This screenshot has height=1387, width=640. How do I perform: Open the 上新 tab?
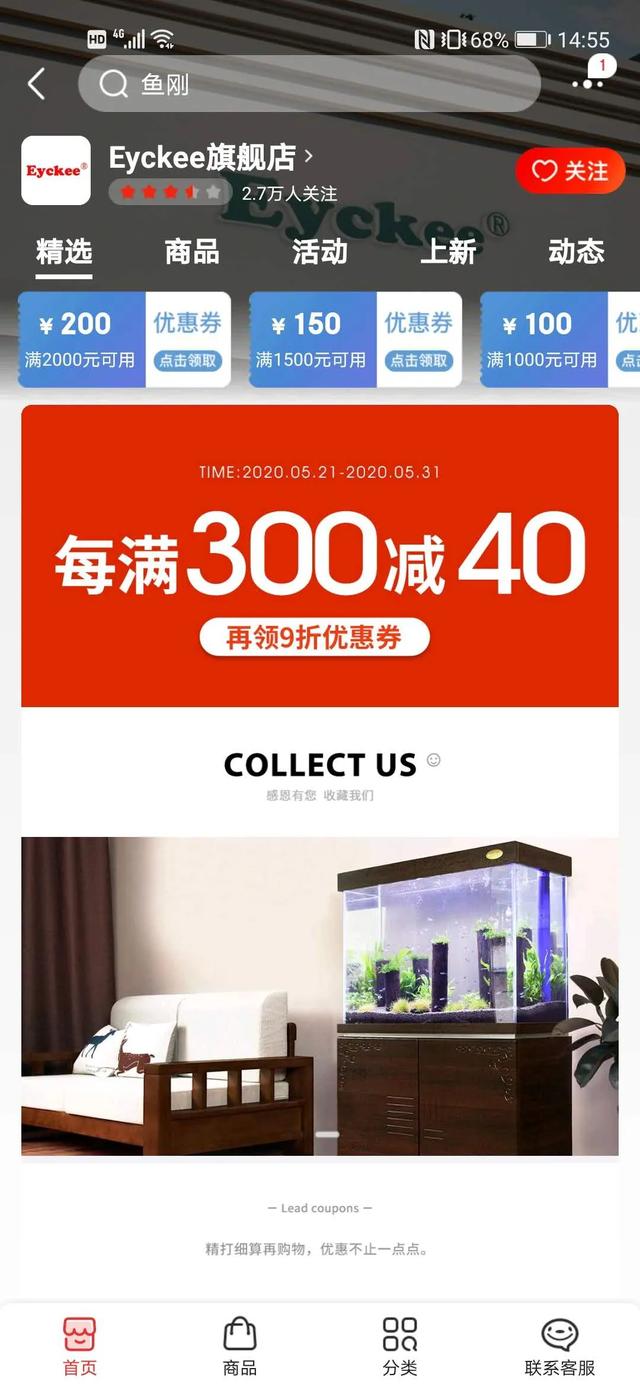tap(448, 252)
